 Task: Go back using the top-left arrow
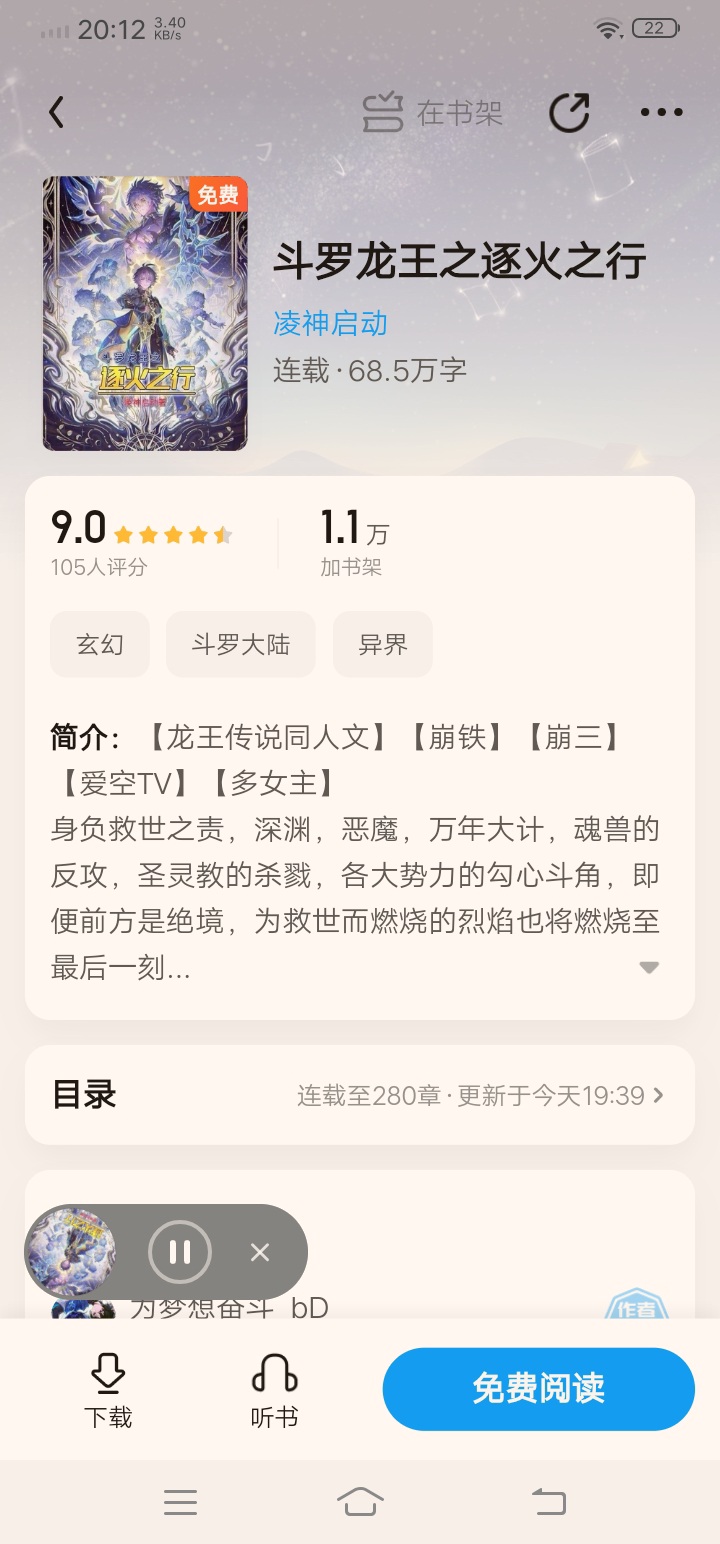click(56, 112)
